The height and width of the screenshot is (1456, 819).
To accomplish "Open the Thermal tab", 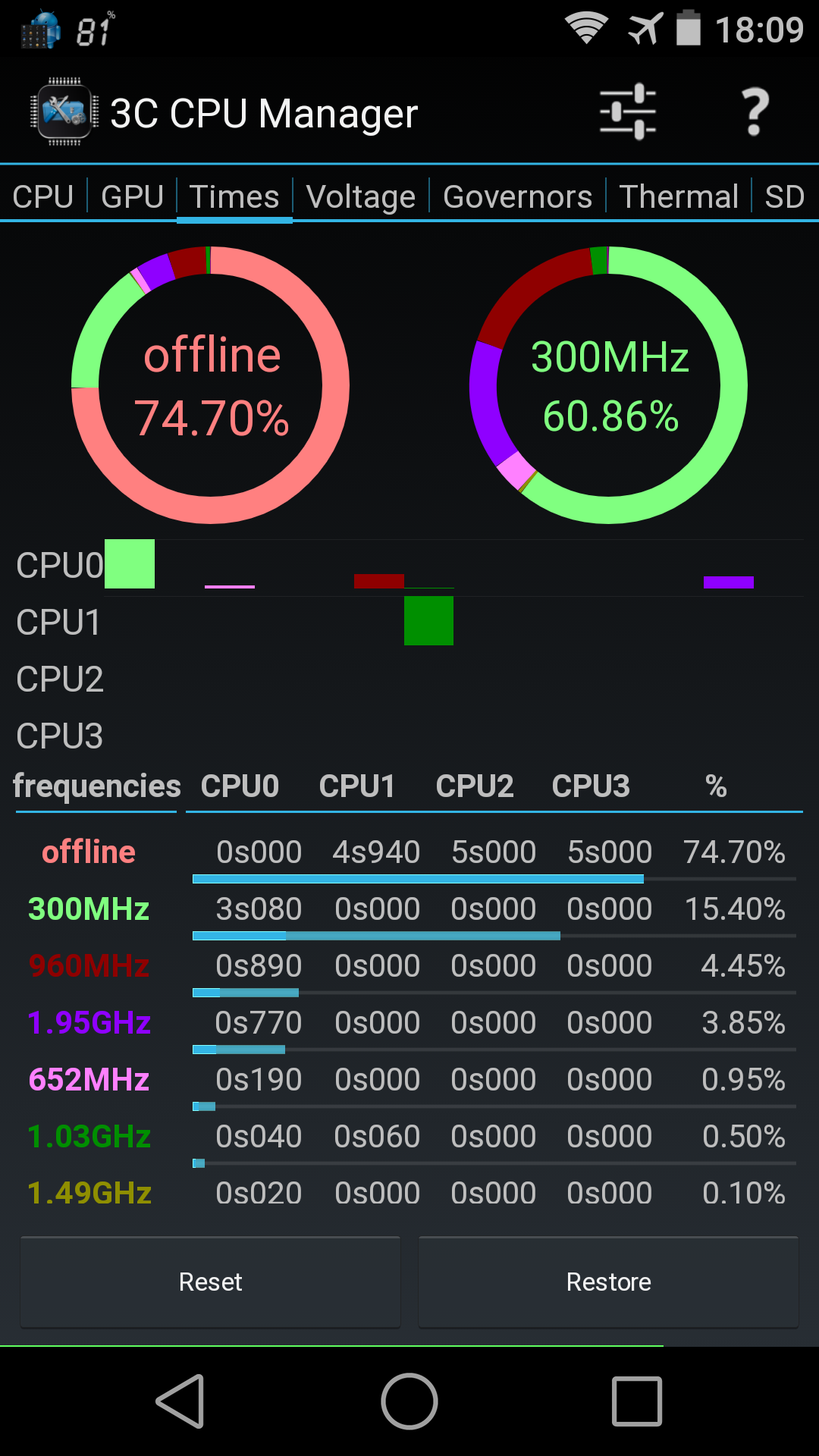I will [x=679, y=197].
